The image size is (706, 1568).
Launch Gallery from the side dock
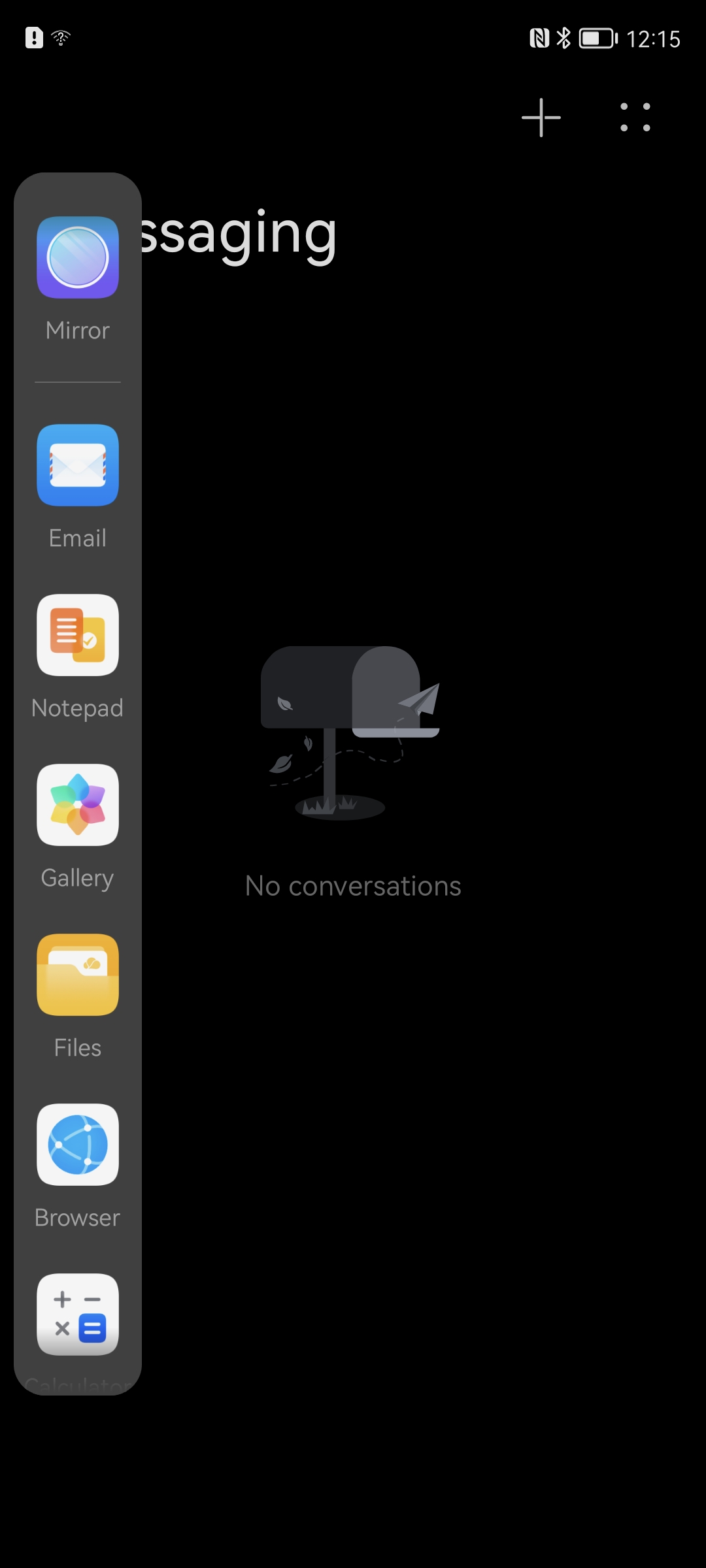[x=78, y=806]
